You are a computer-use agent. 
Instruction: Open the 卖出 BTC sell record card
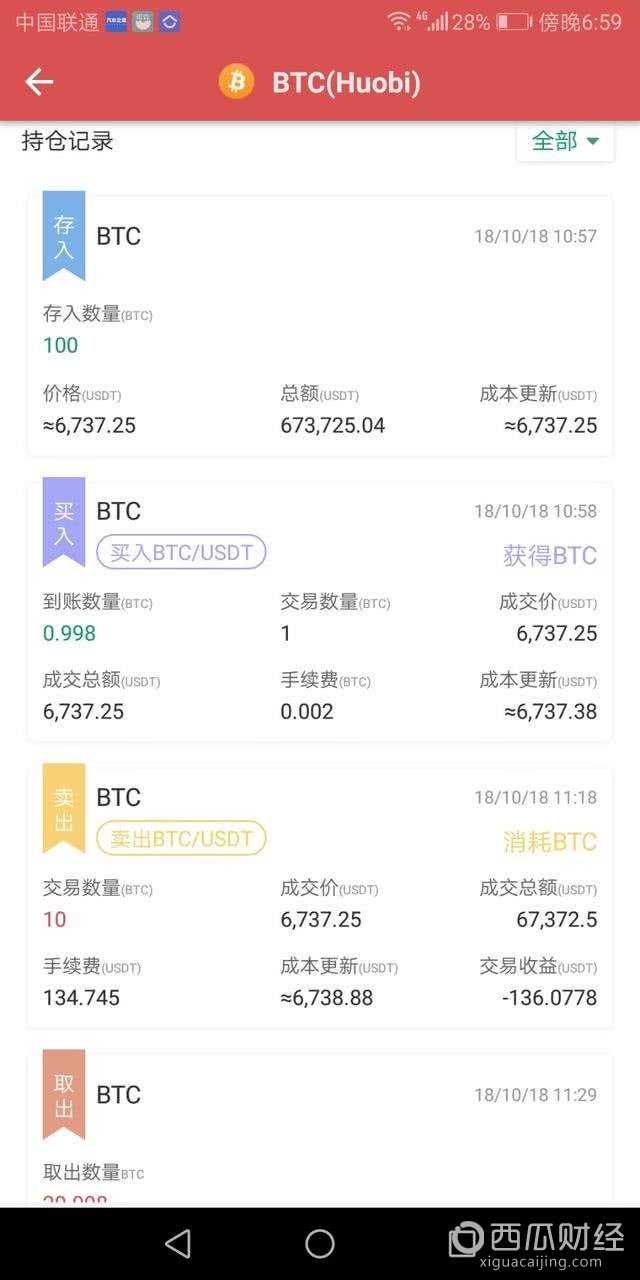(320, 897)
